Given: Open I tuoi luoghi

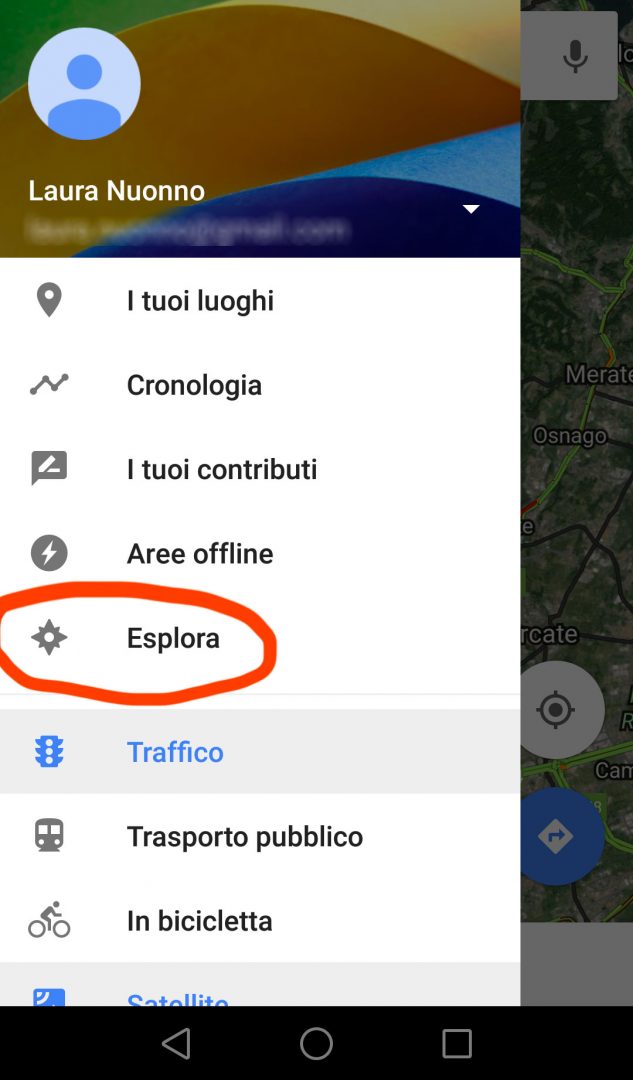Looking at the screenshot, I should coord(200,301).
